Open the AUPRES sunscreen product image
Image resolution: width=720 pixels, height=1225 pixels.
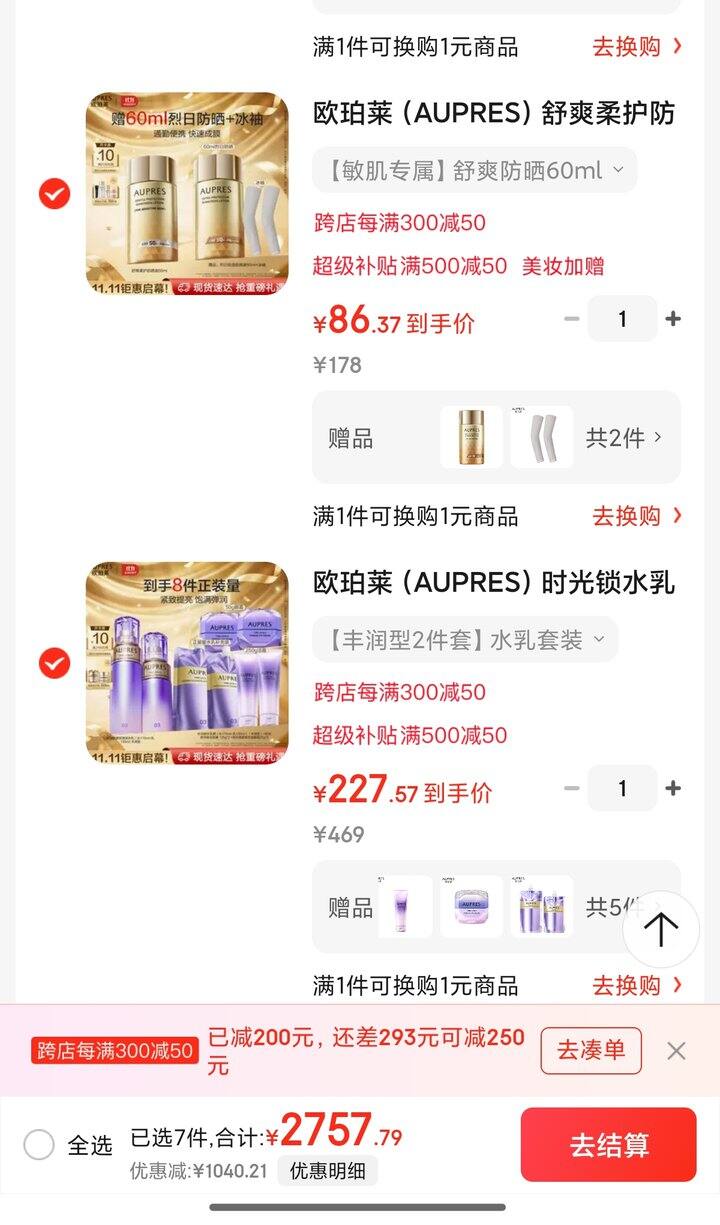click(x=187, y=194)
